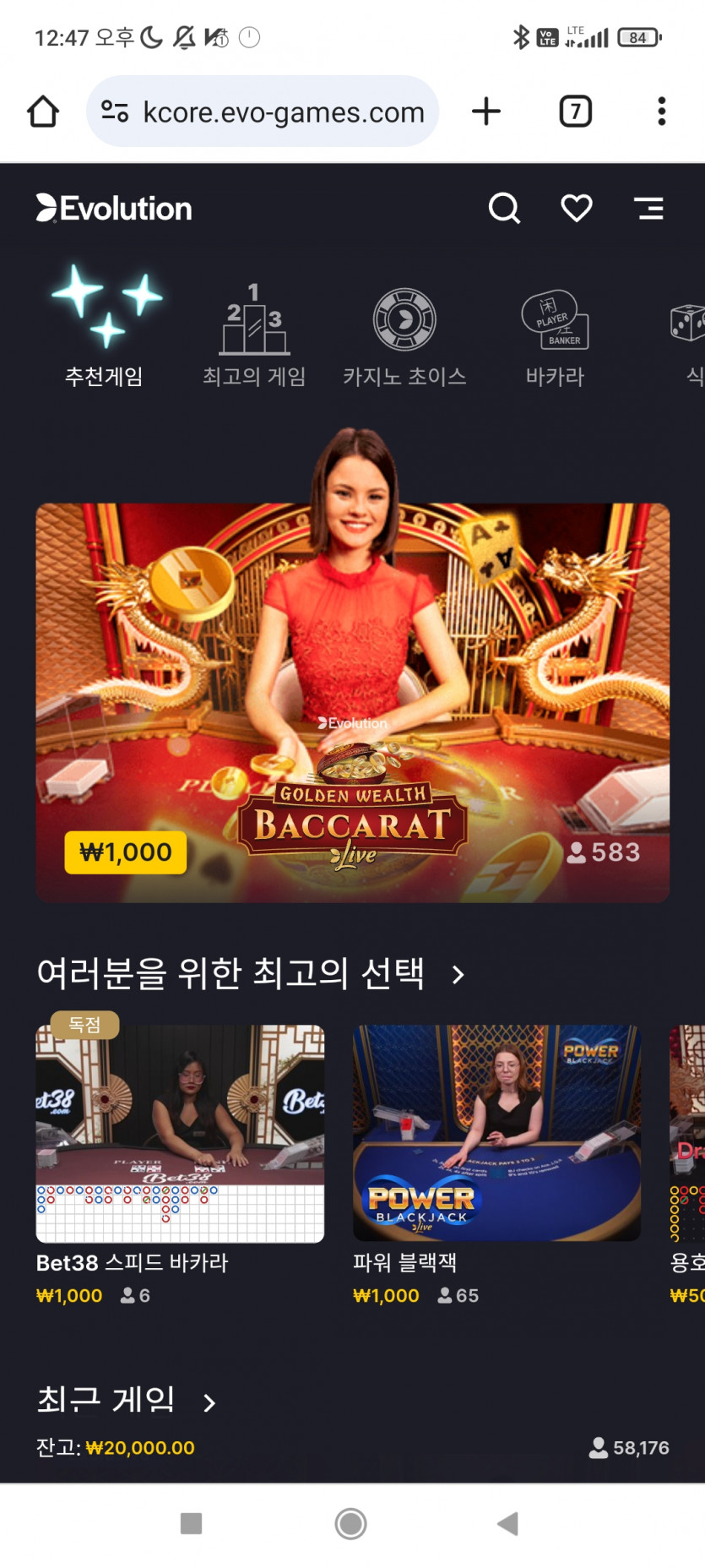Launch the 파워 블랙잭 game
705x1568 pixels.
point(496,1134)
